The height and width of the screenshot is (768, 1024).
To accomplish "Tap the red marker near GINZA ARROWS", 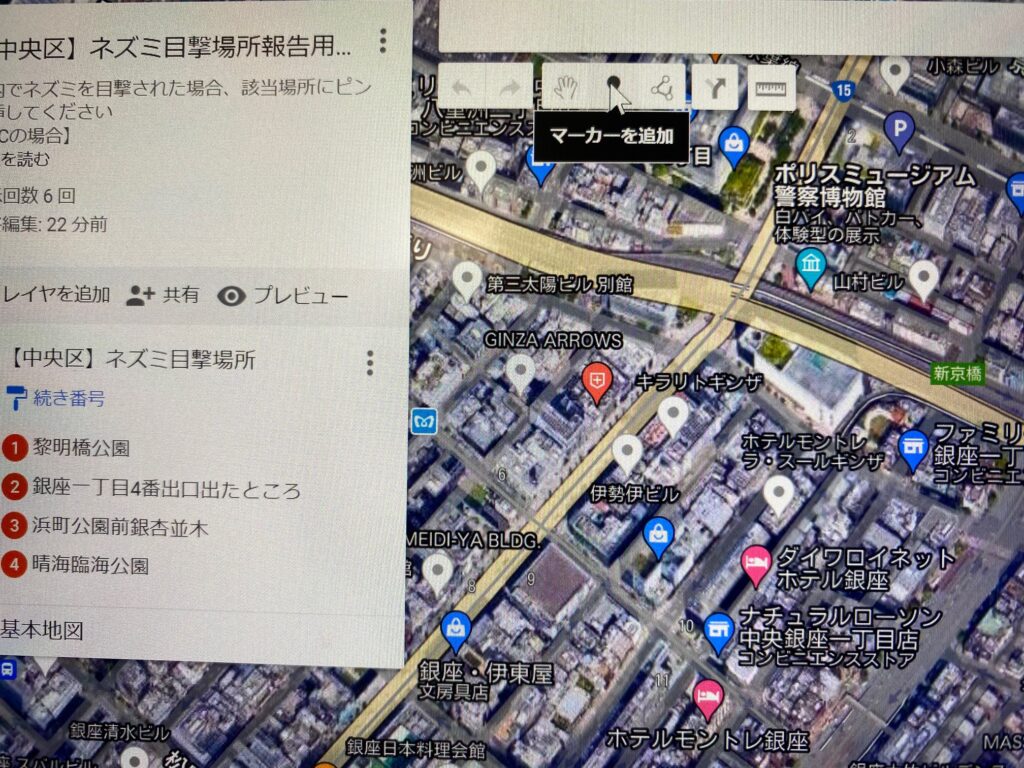I will [x=596, y=381].
